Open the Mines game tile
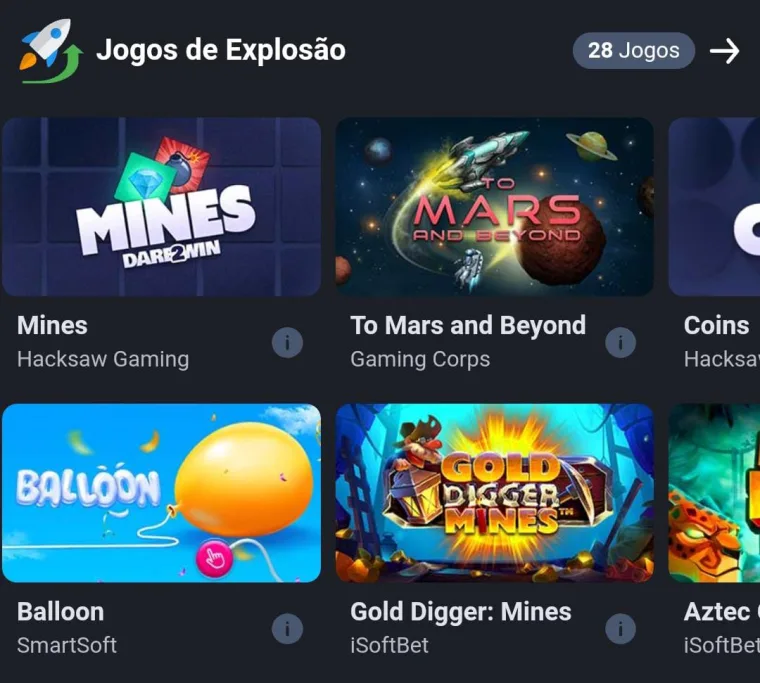The height and width of the screenshot is (683, 760). point(162,207)
